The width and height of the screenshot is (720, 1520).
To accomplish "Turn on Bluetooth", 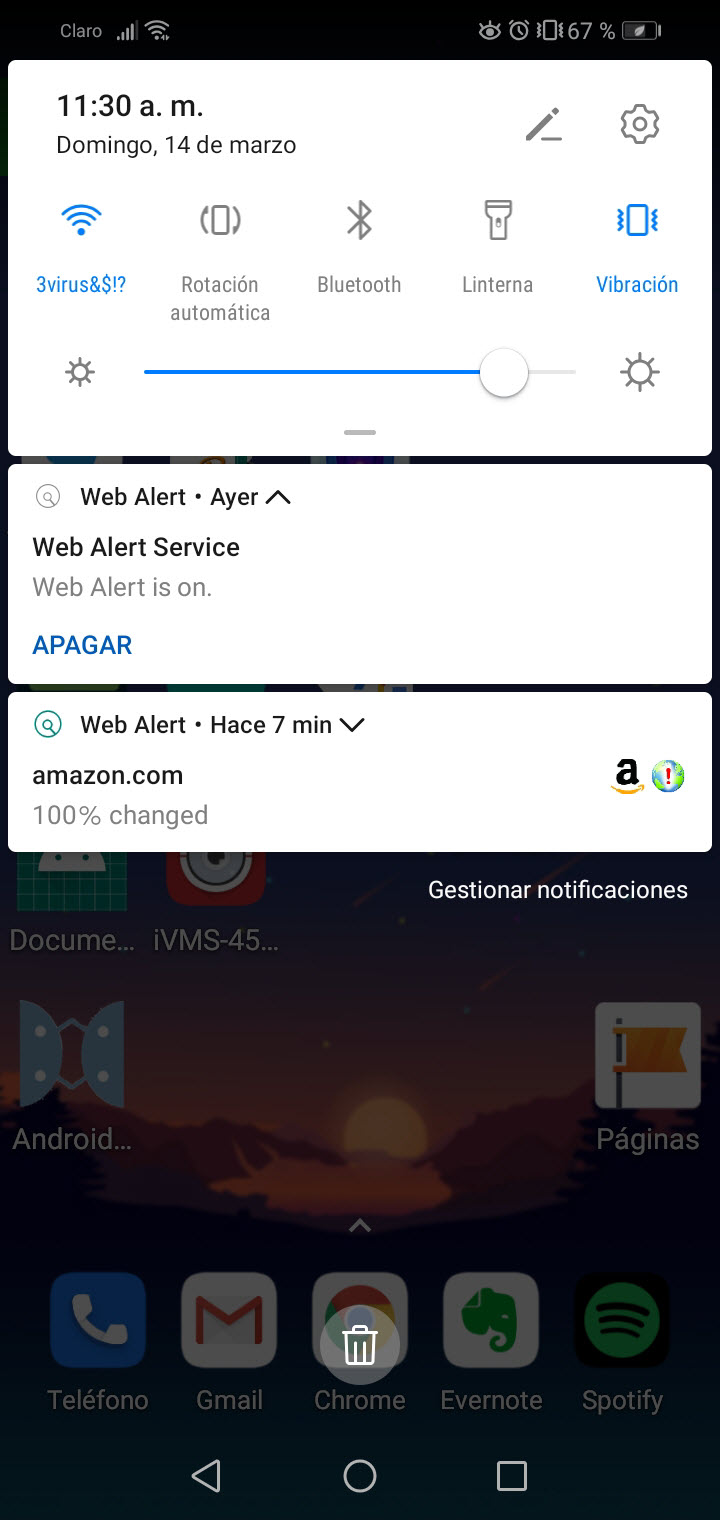I will [x=359, y=220].
